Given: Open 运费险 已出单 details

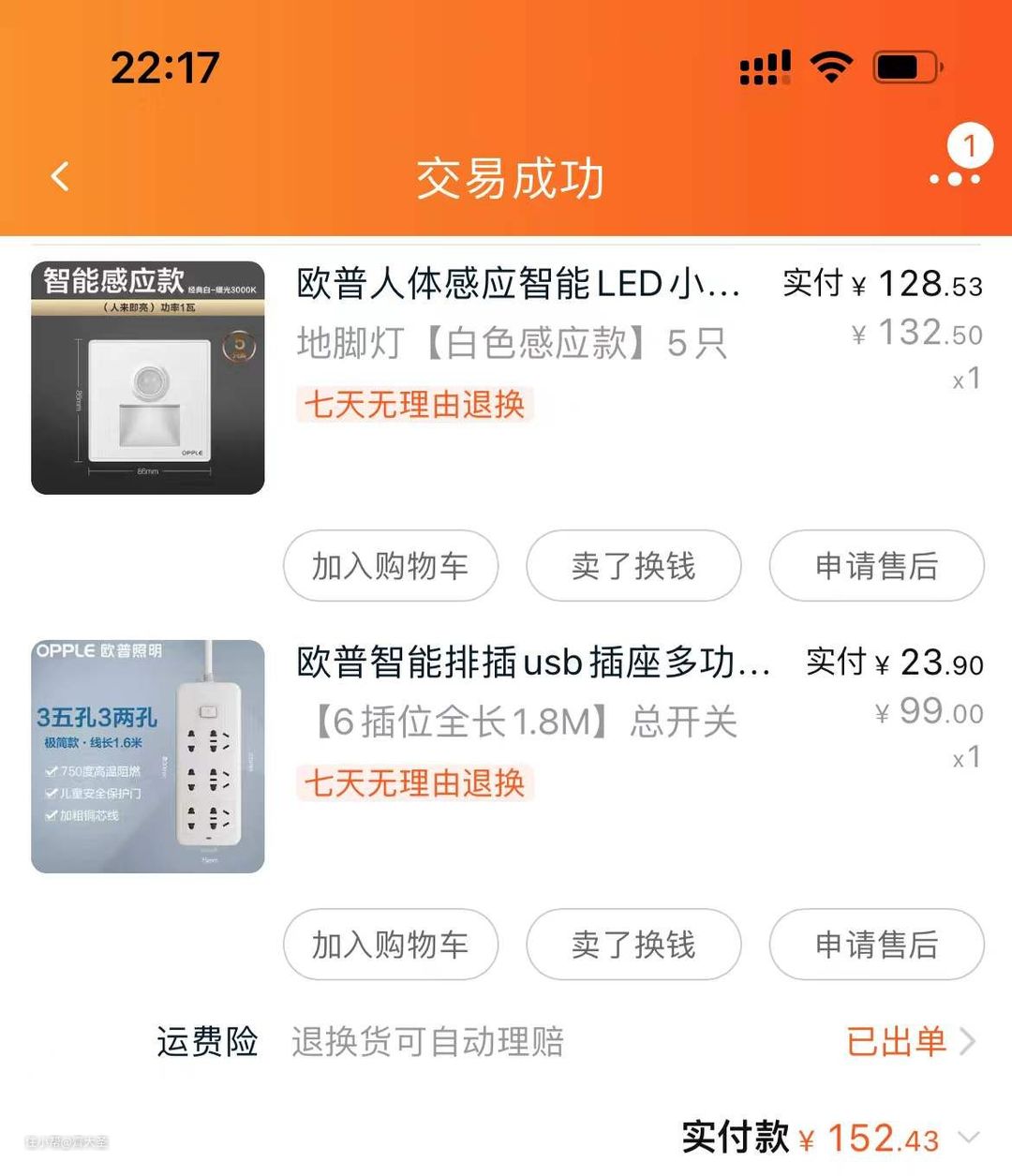Looking at the screenshot, I should 910,1041.
